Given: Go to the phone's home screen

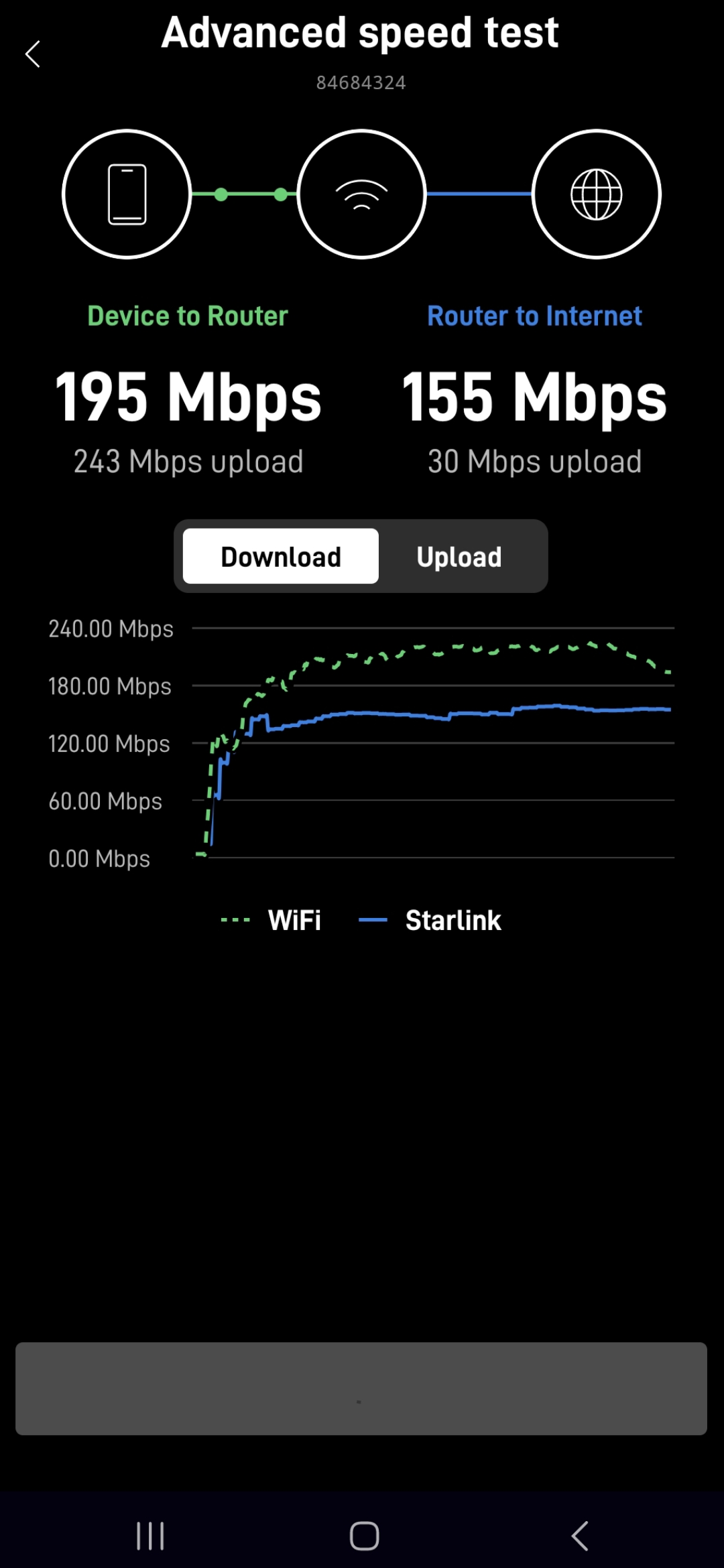Looking at the screenshot, I should (x=364, y=1536).
